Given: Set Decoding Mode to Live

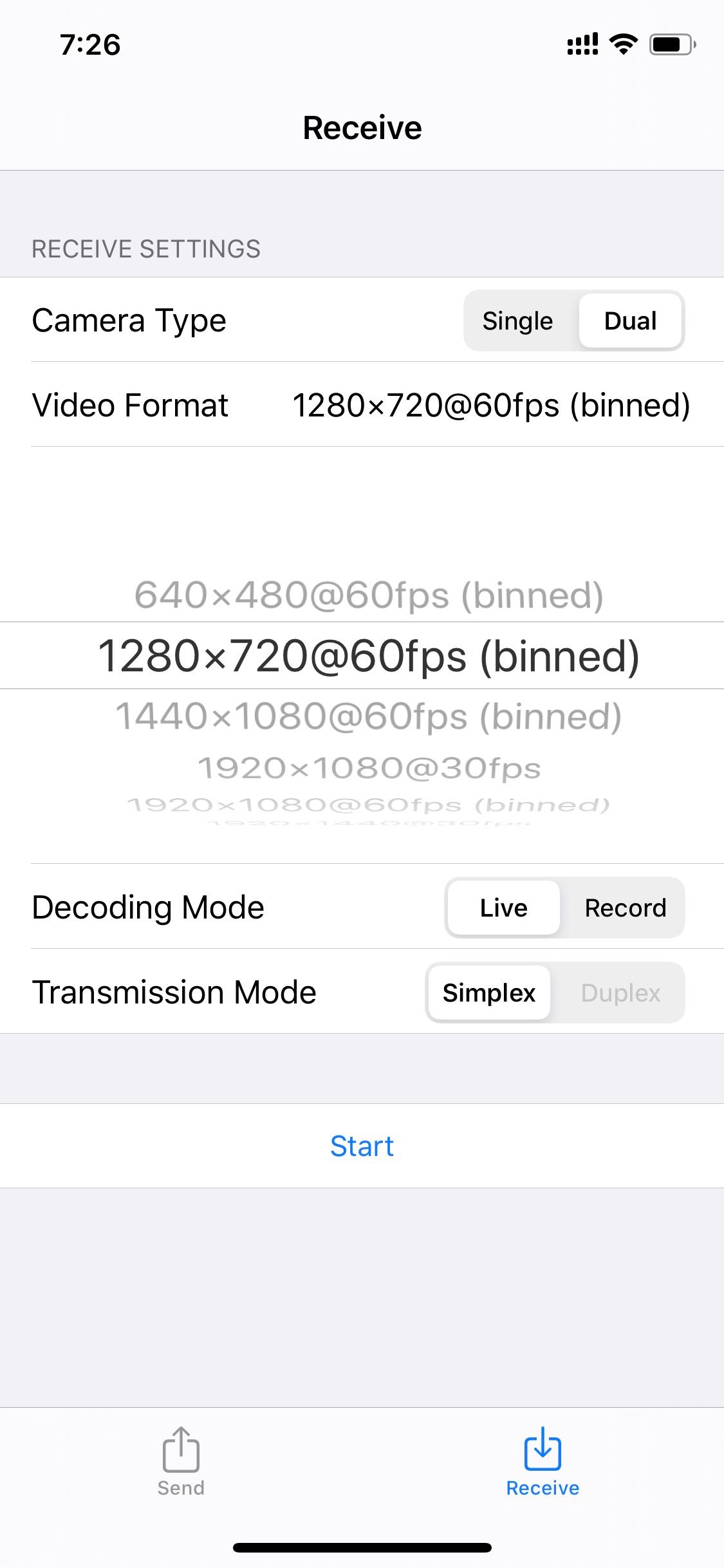Looking at the screenshot, I should pos(503,908).
